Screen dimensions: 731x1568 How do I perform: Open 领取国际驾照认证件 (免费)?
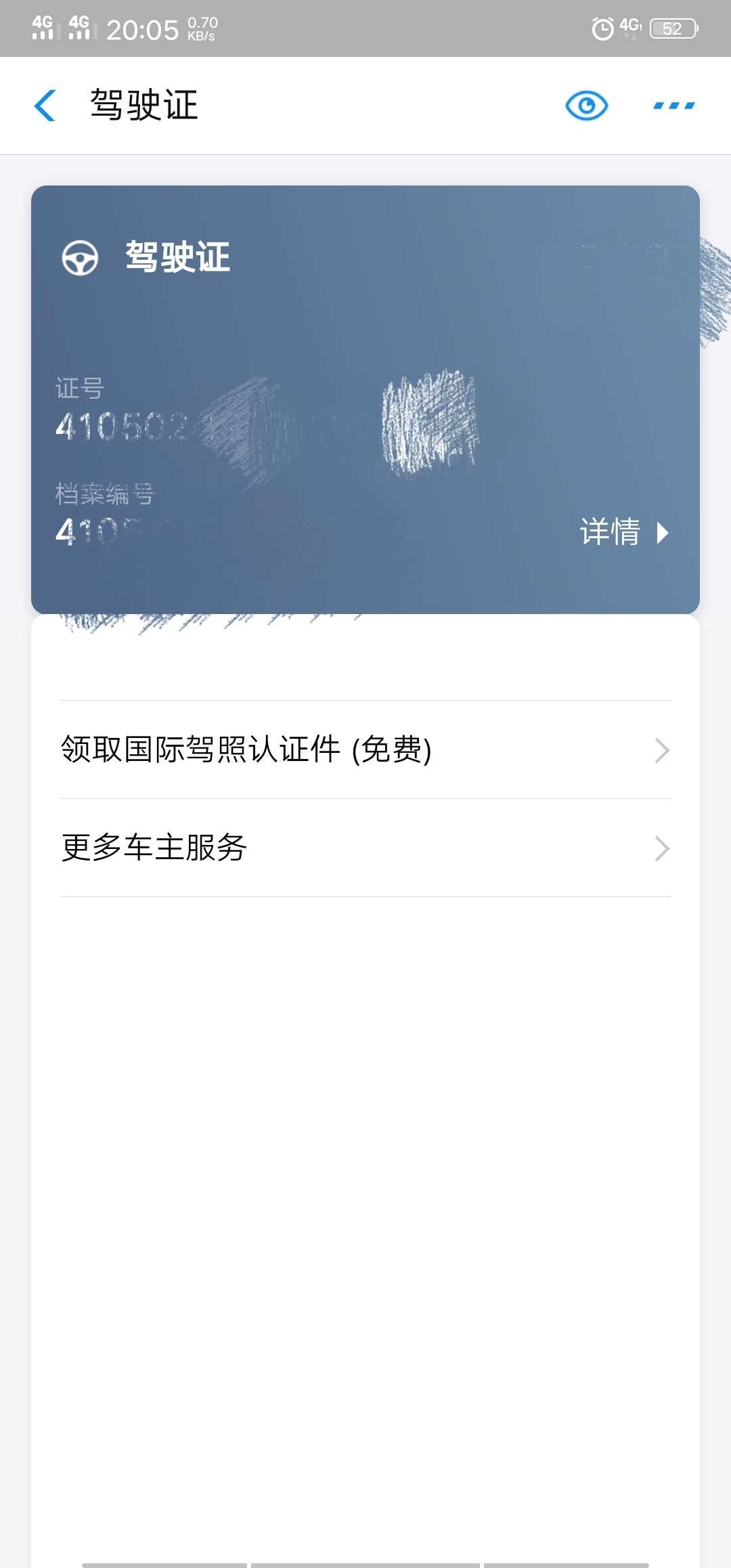[x=365, y=749]
